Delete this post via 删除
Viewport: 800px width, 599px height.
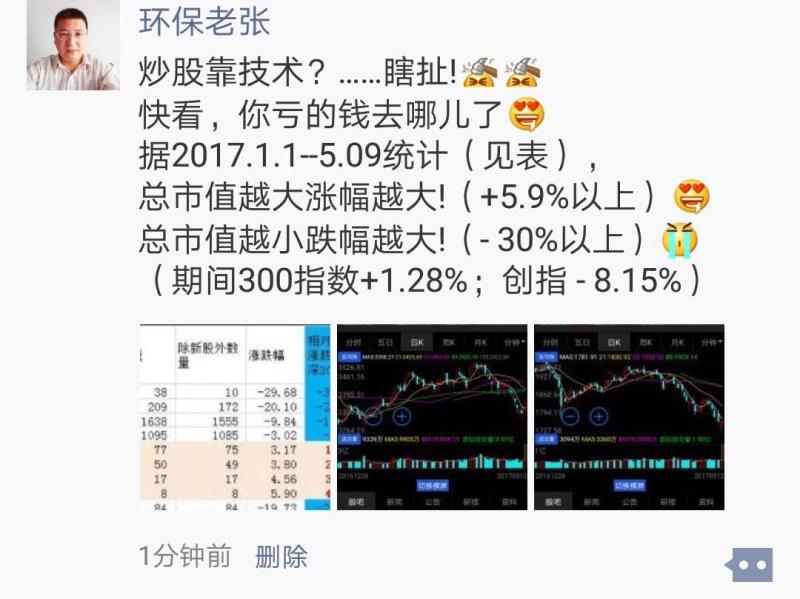[281, 557]
